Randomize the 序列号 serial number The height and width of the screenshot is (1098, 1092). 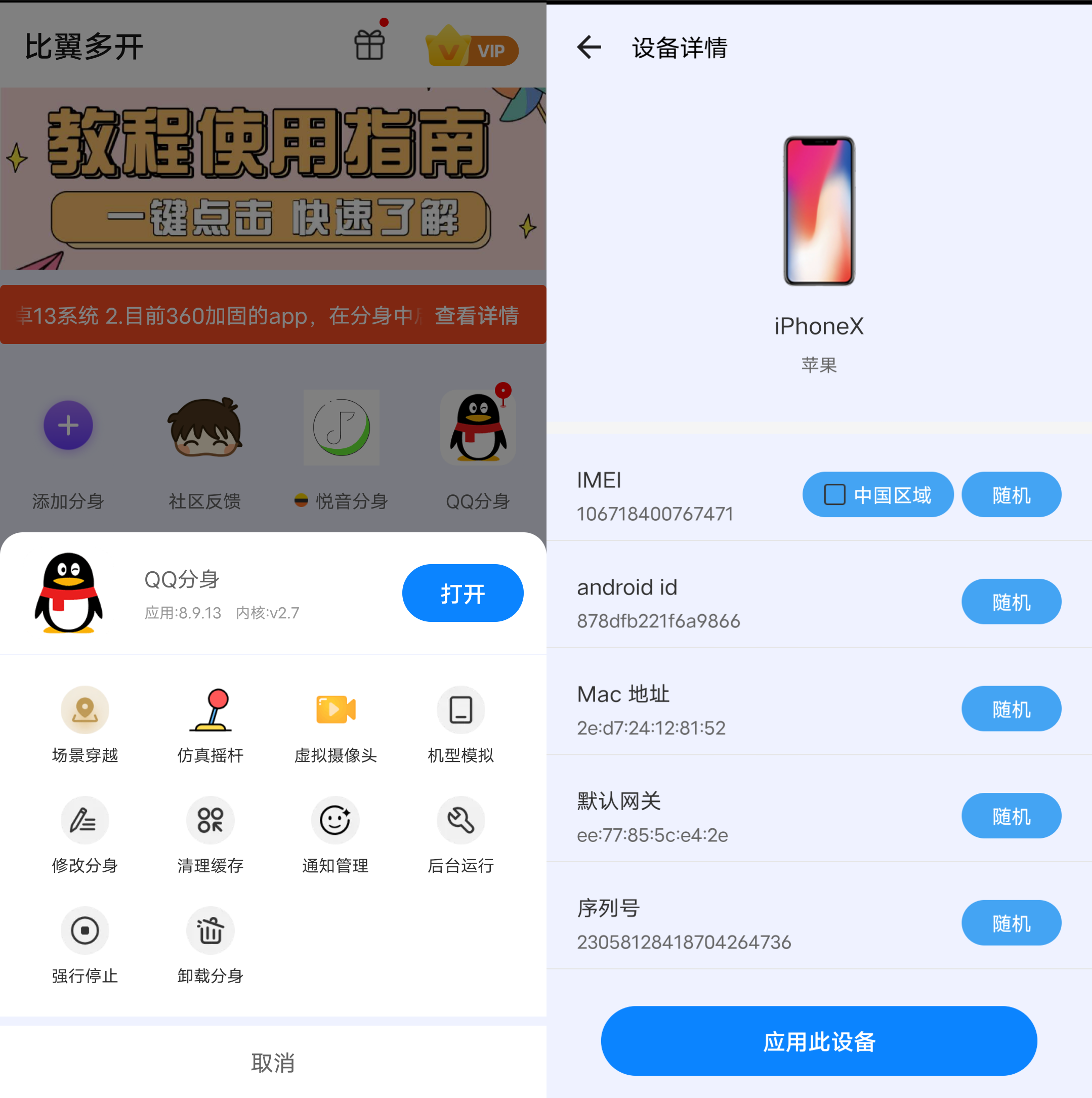[1011, 923]
